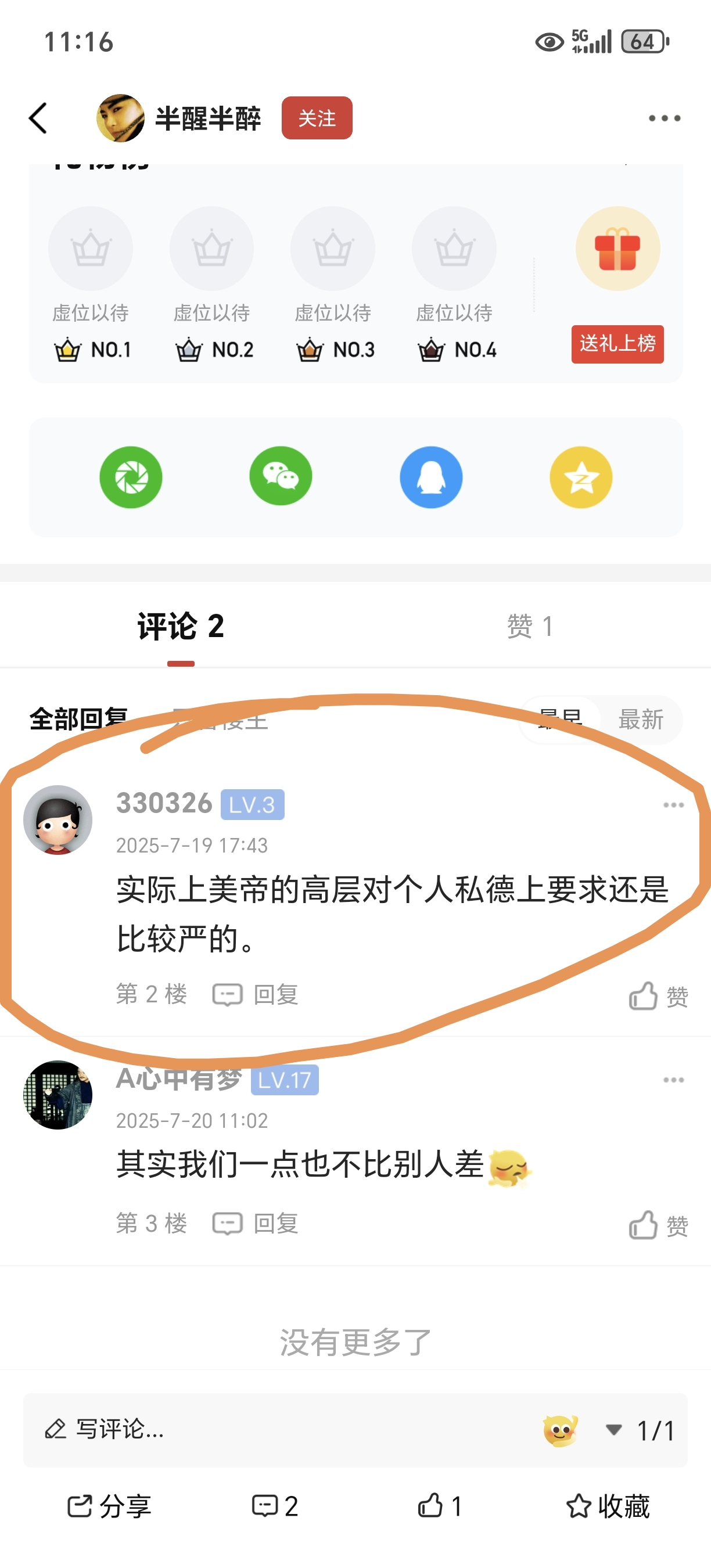Open the 写评论 input field

(243, 1429)
